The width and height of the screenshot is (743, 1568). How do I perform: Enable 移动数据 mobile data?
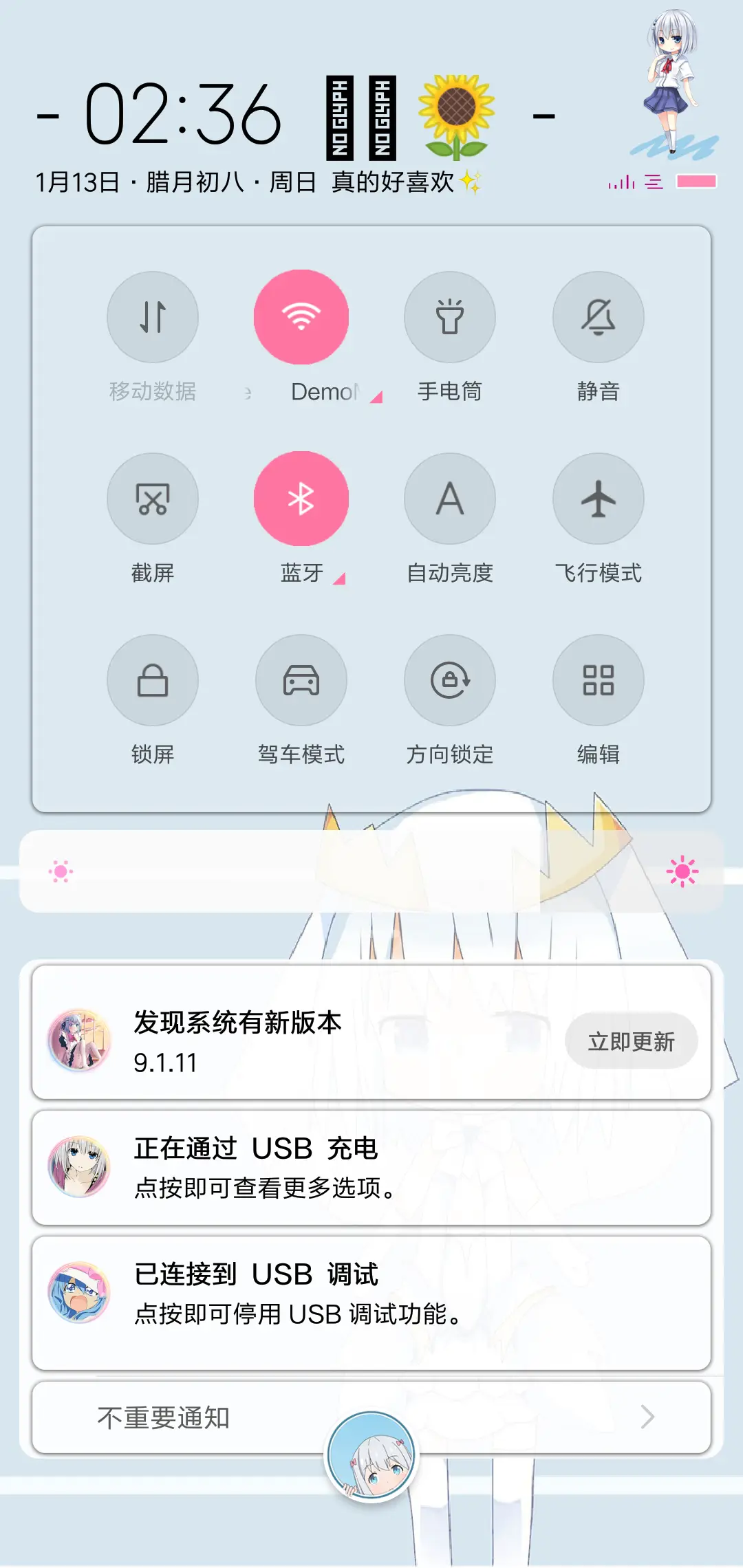(153, 316)
